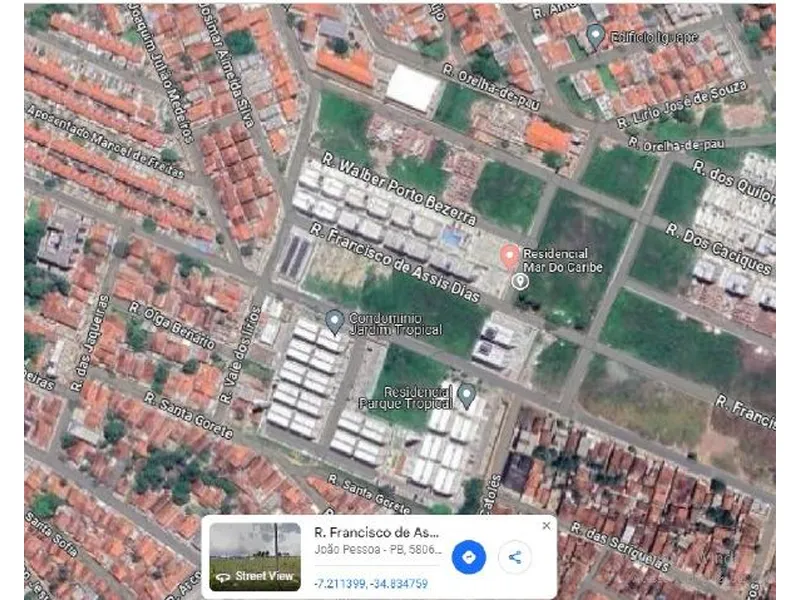This screenshot has height=600, width=800.
Task: Select the Condomínio Jardim Tropical pin
Action: point(335,322)
